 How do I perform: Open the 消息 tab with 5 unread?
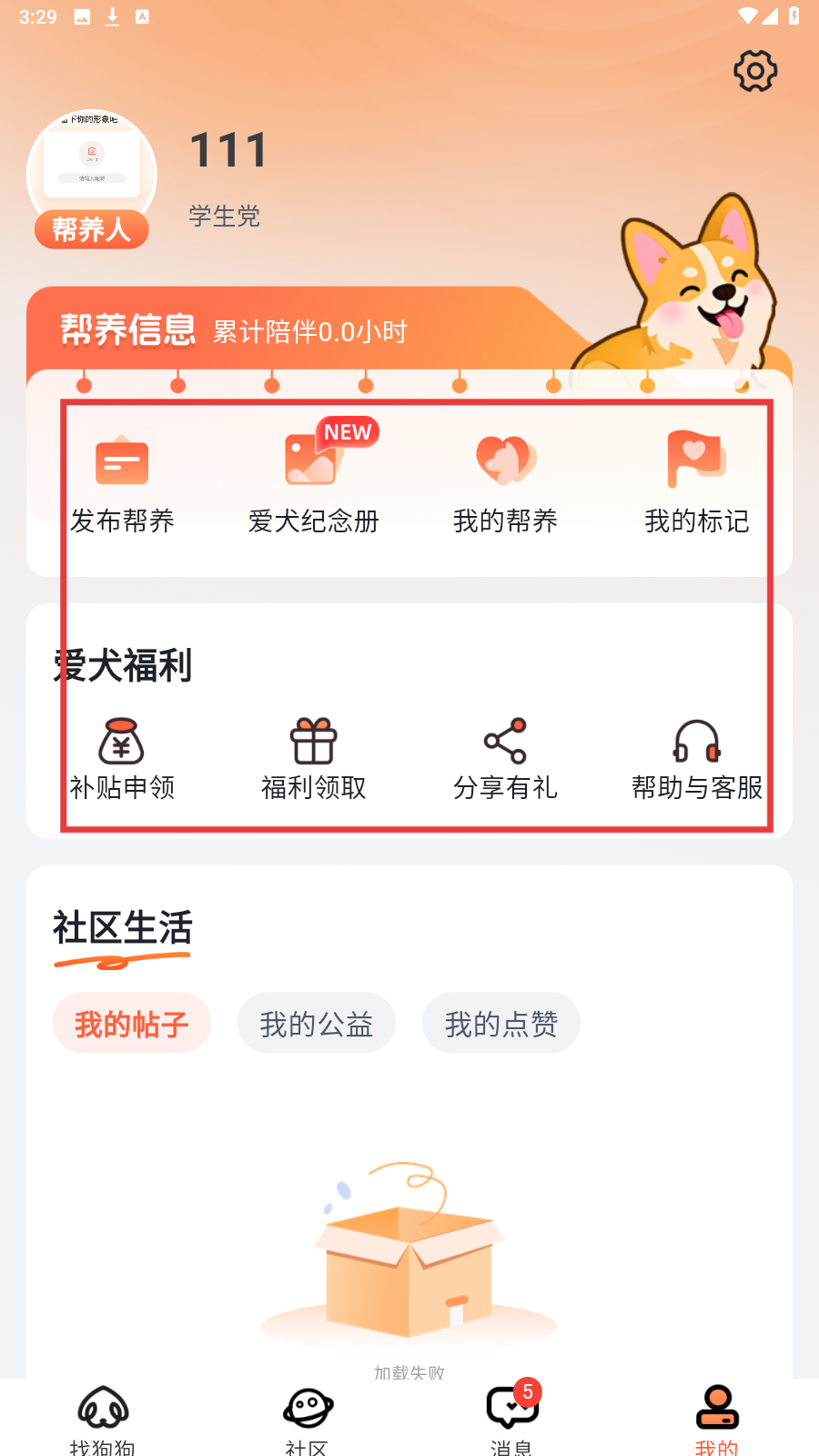[x=511, y=1418]
